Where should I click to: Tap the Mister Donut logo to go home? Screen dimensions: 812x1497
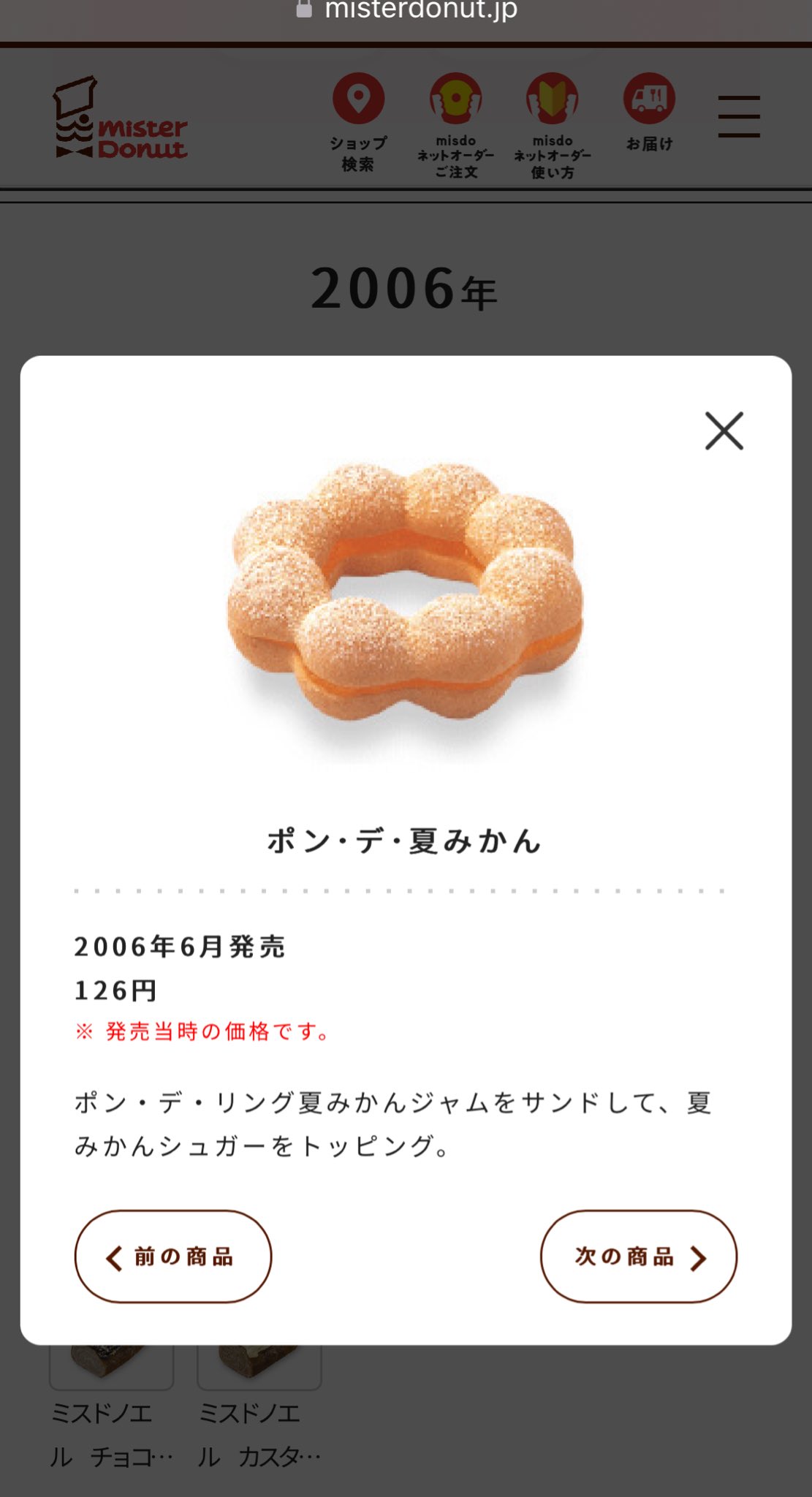[x=121, y=118]
